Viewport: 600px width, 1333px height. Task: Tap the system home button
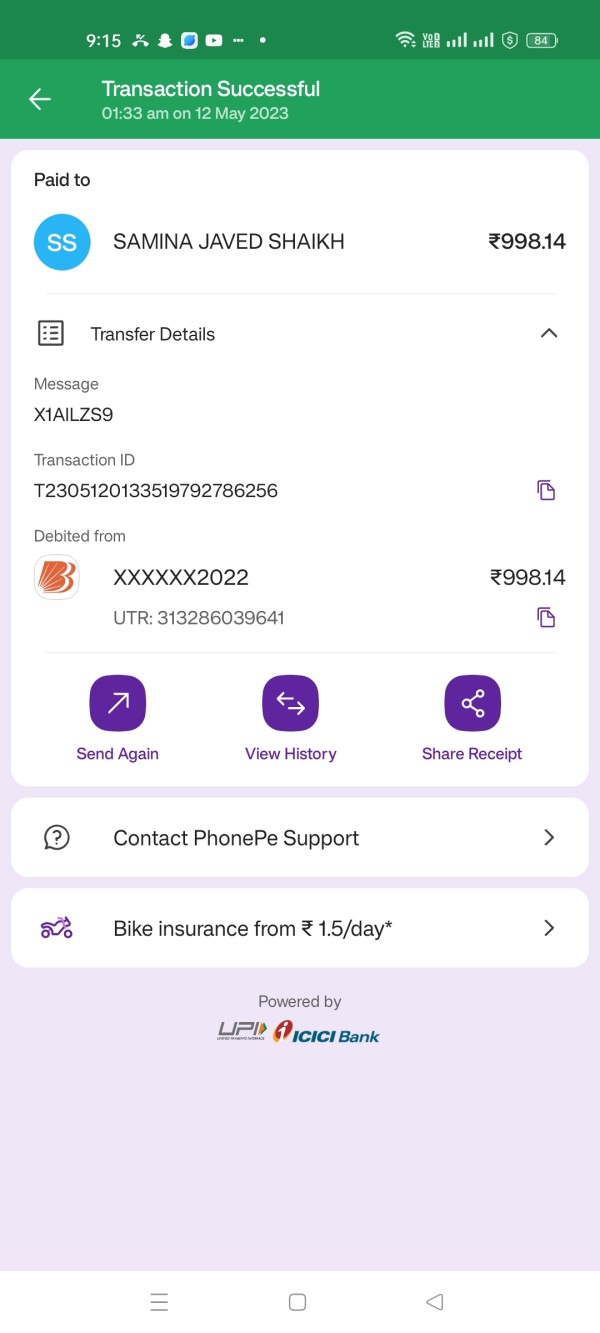[x=297, y=1302]
